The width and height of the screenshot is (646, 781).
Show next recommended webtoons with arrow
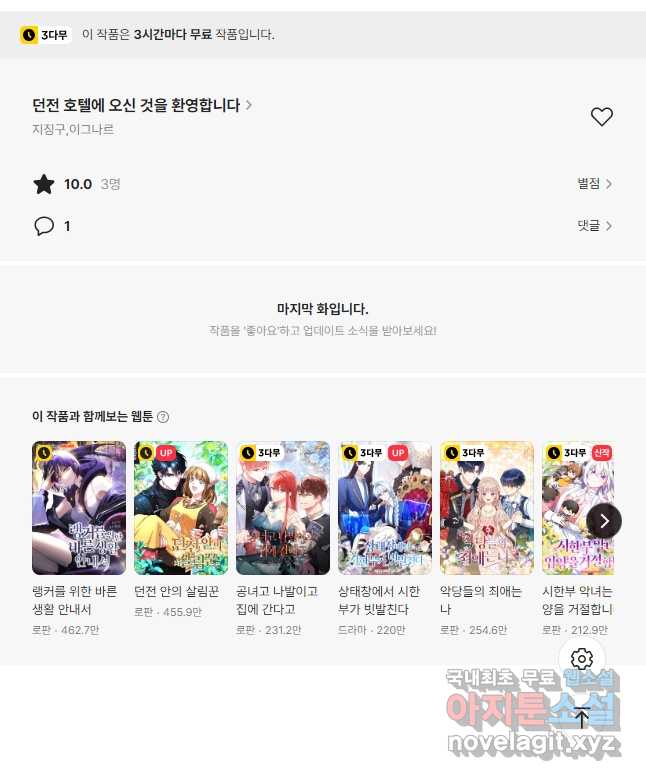(604, 521)
